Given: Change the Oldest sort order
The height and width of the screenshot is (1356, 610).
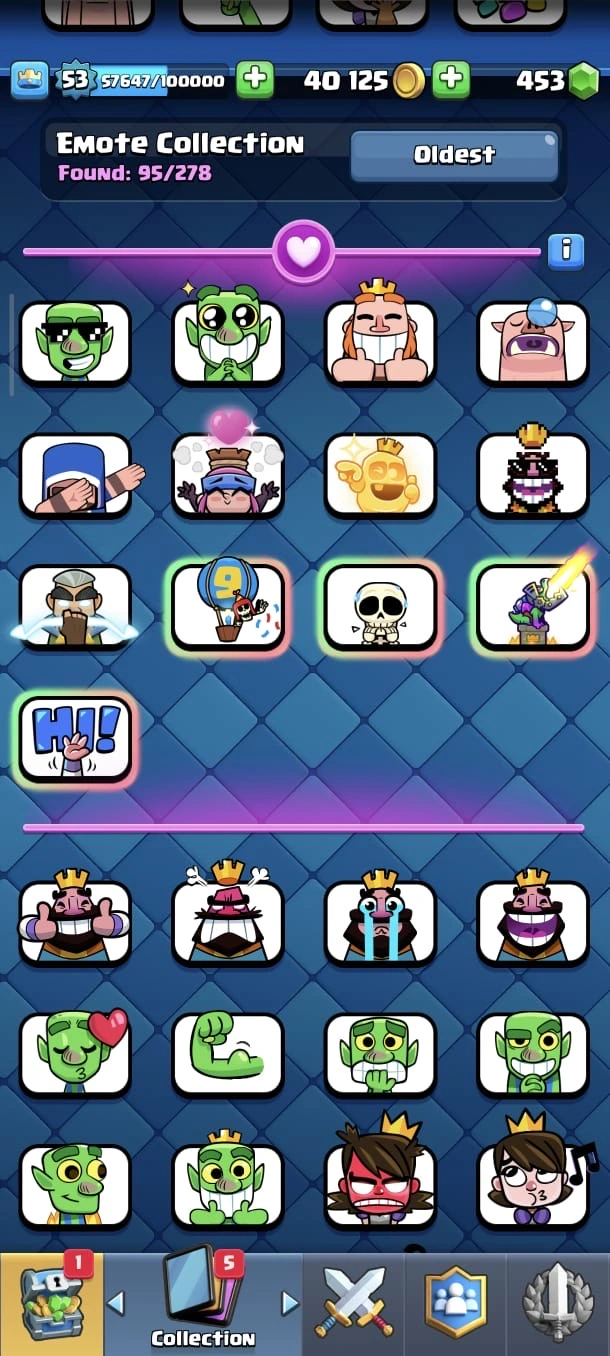Looking at the screenshot, I should tap(454, 155).
